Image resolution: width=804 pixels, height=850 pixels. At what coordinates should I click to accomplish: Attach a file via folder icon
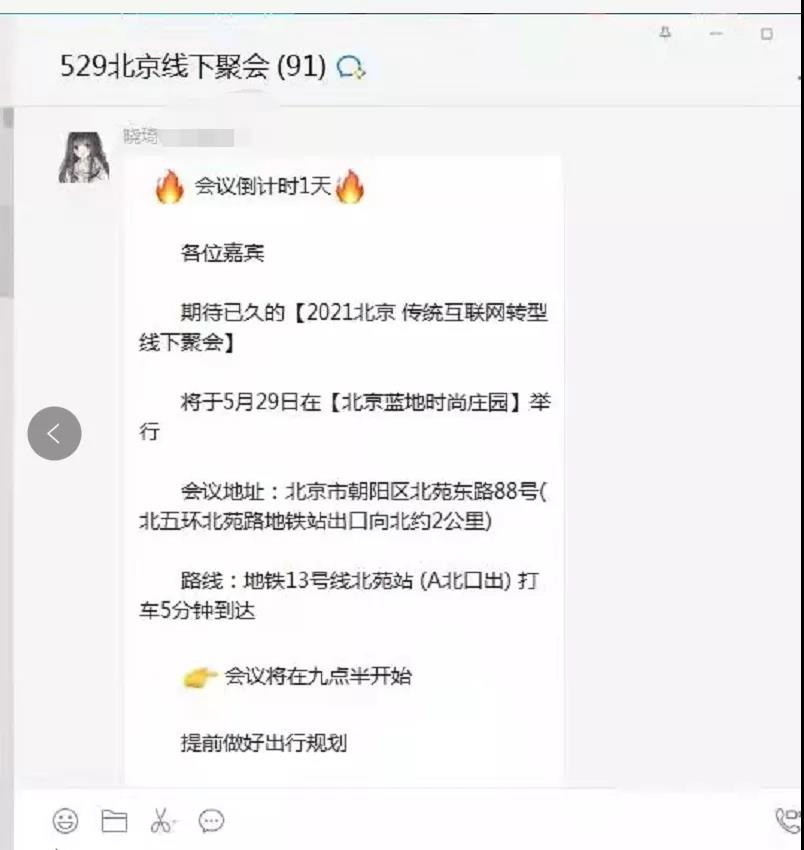[x=115, y=821]
